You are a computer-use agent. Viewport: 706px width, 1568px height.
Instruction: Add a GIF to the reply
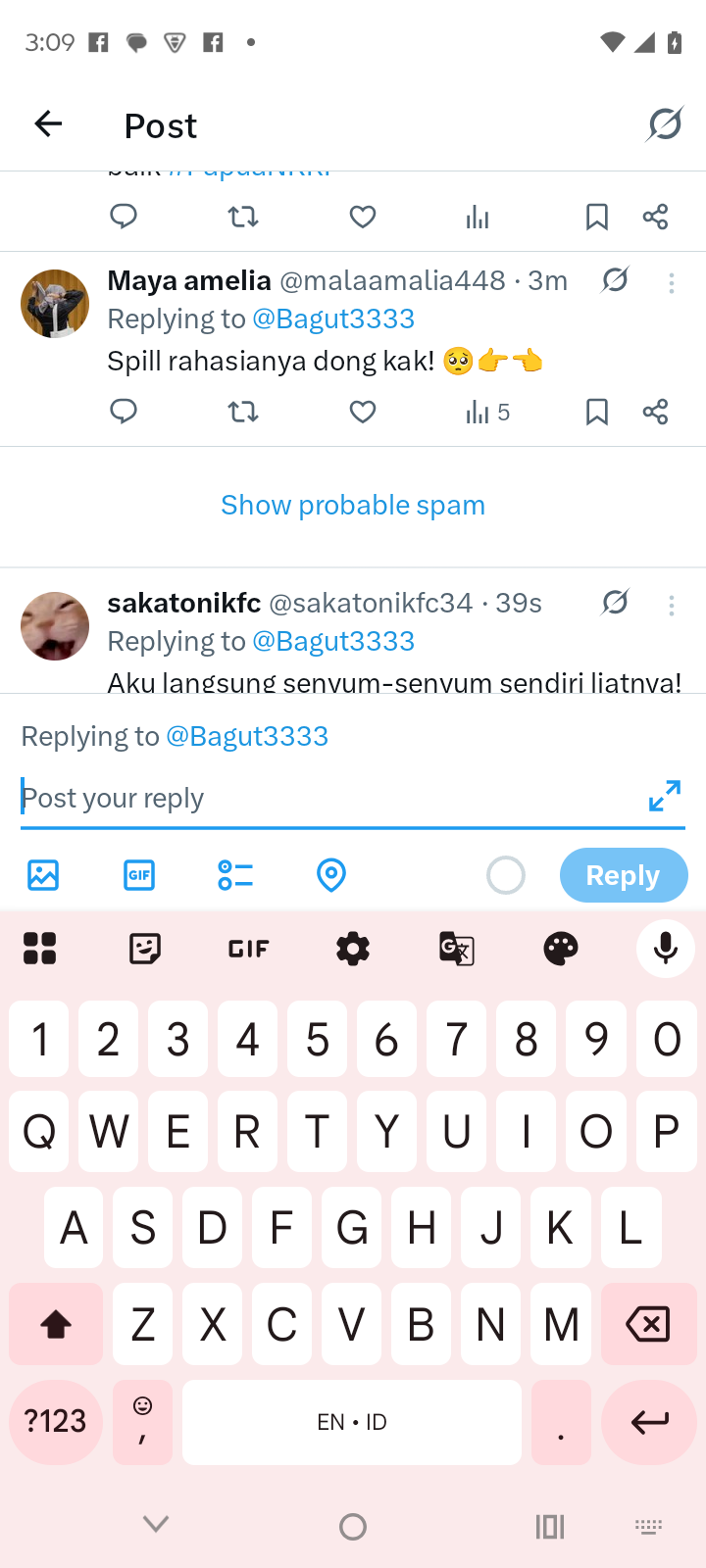(x=139, y=874)
